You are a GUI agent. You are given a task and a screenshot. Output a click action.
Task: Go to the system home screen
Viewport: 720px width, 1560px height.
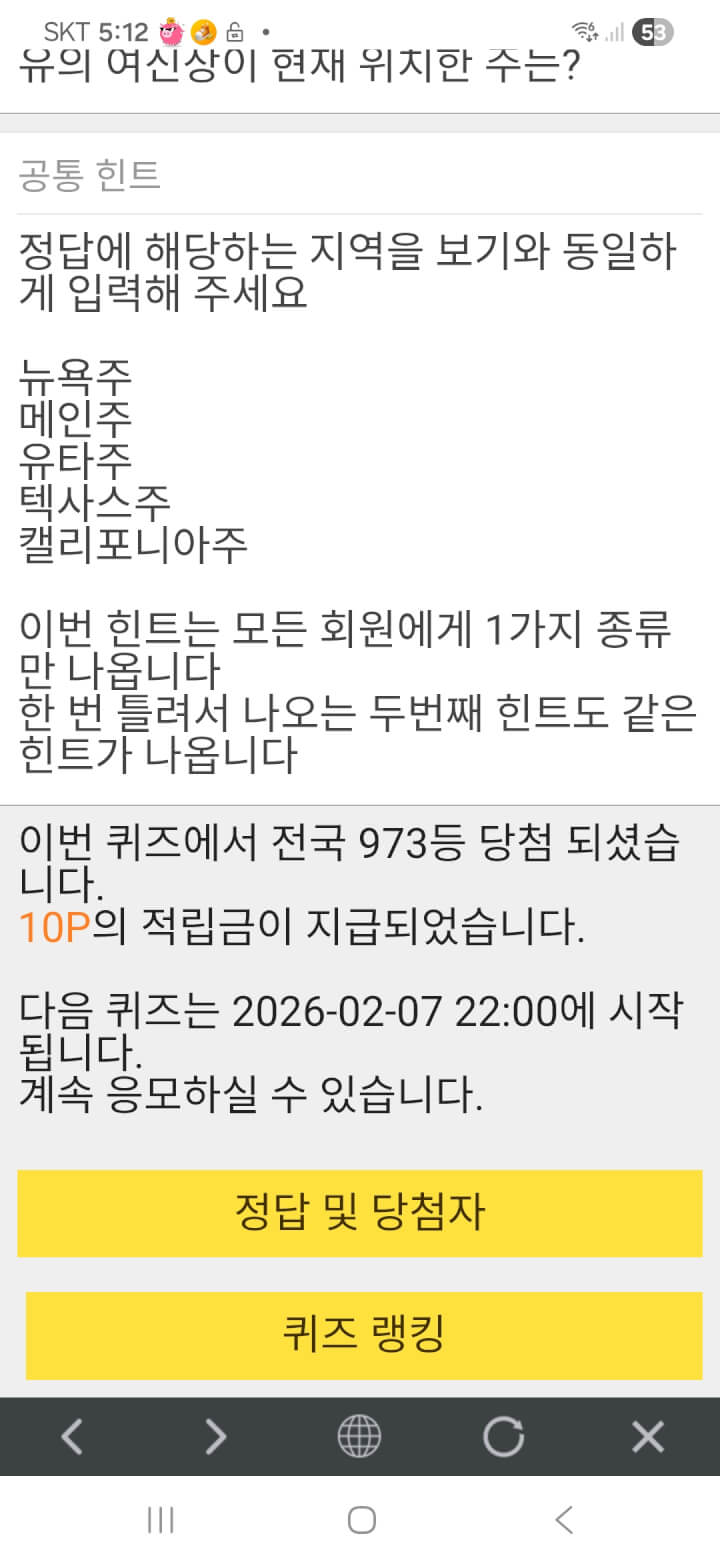[x=361, y=1520]
